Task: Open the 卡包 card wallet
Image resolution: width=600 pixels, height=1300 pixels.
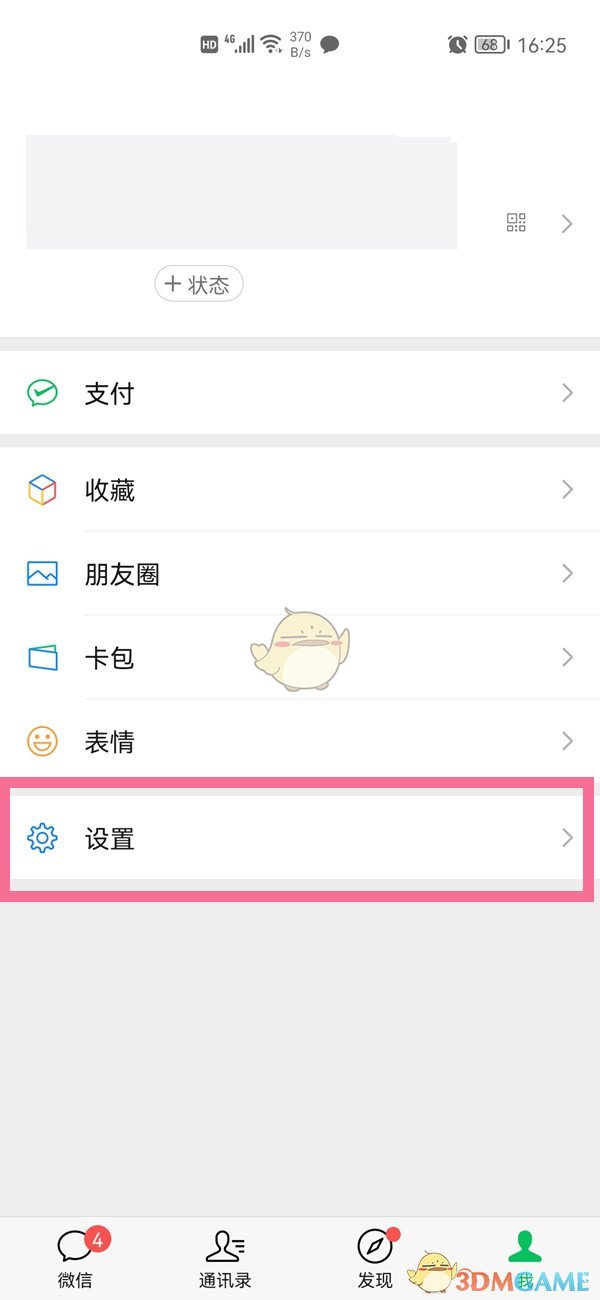Action: pyautogui.click(x=300, y=658)
